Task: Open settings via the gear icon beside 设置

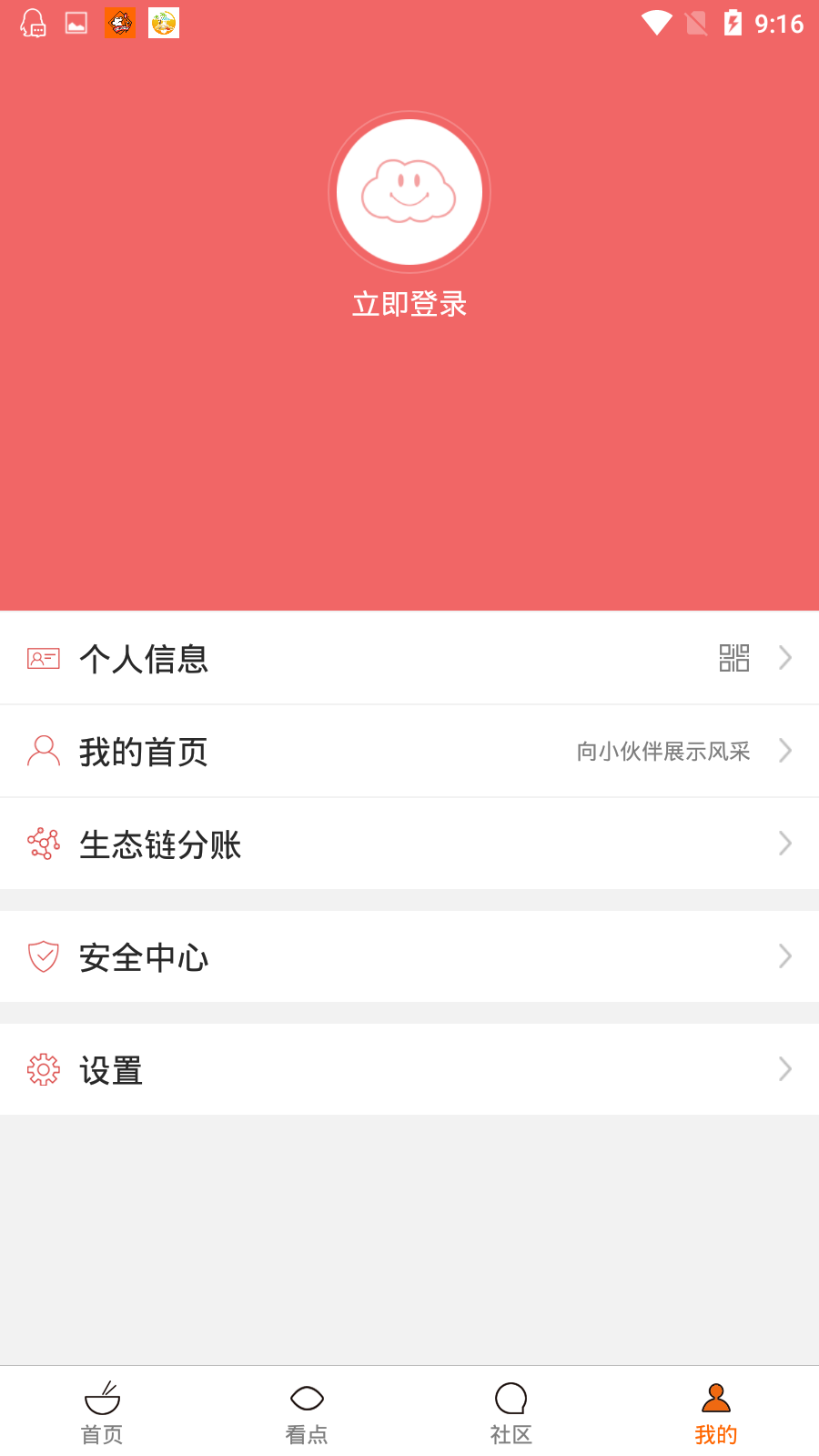Action: (43, 1069)
